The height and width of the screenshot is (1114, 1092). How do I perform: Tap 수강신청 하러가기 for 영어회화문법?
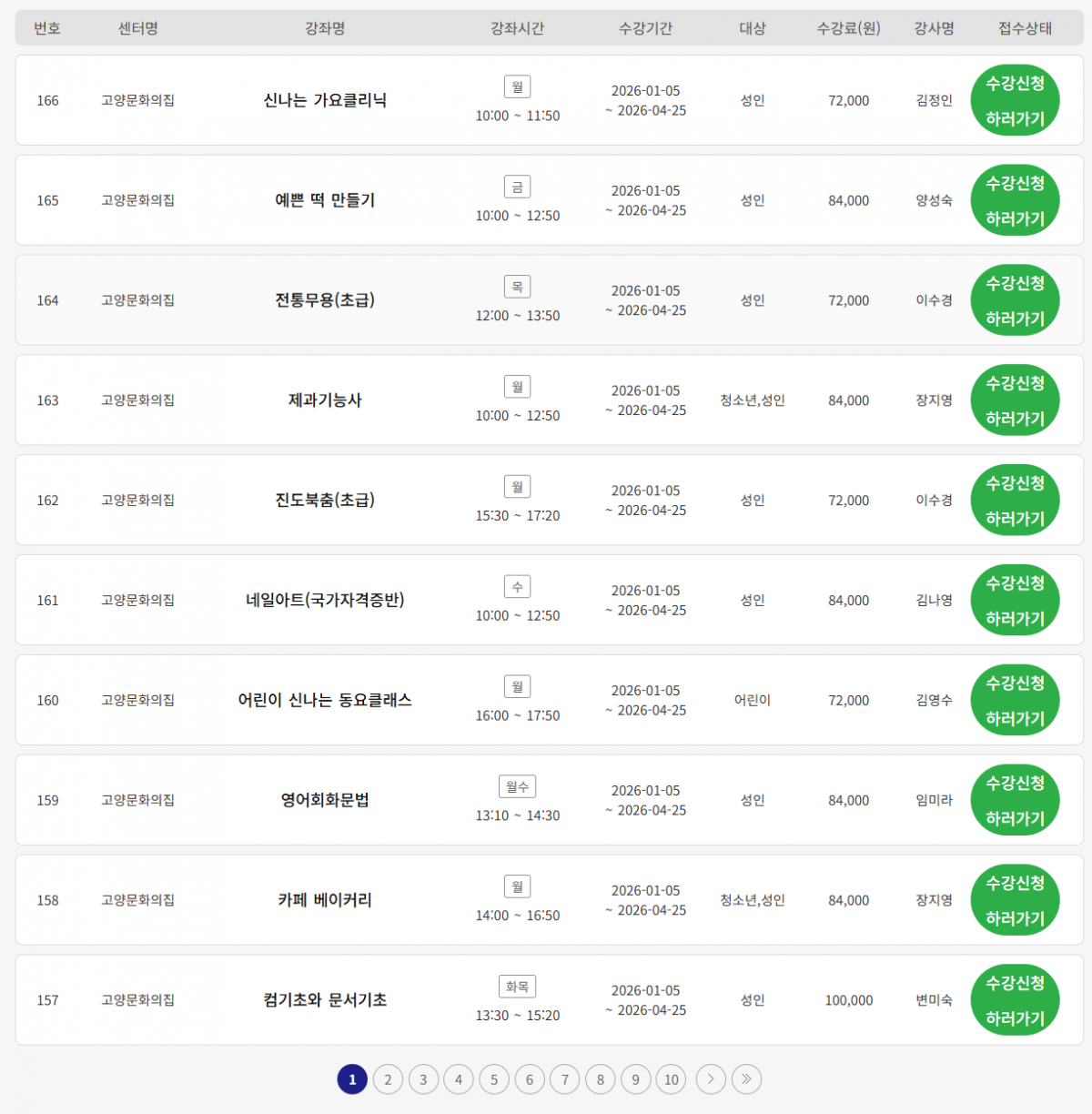1015,800
